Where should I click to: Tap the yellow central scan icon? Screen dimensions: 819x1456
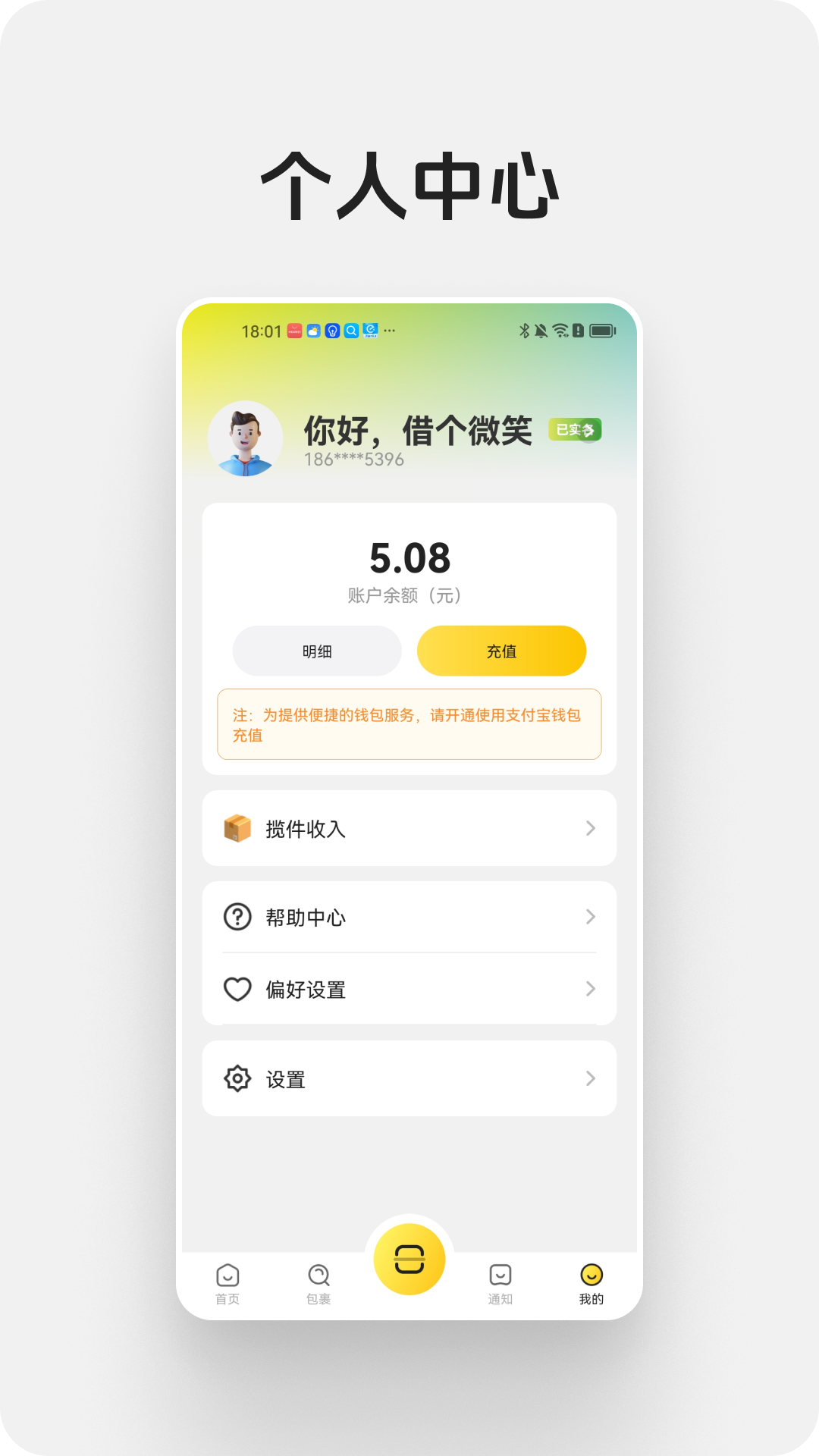tap(409, 1257)
